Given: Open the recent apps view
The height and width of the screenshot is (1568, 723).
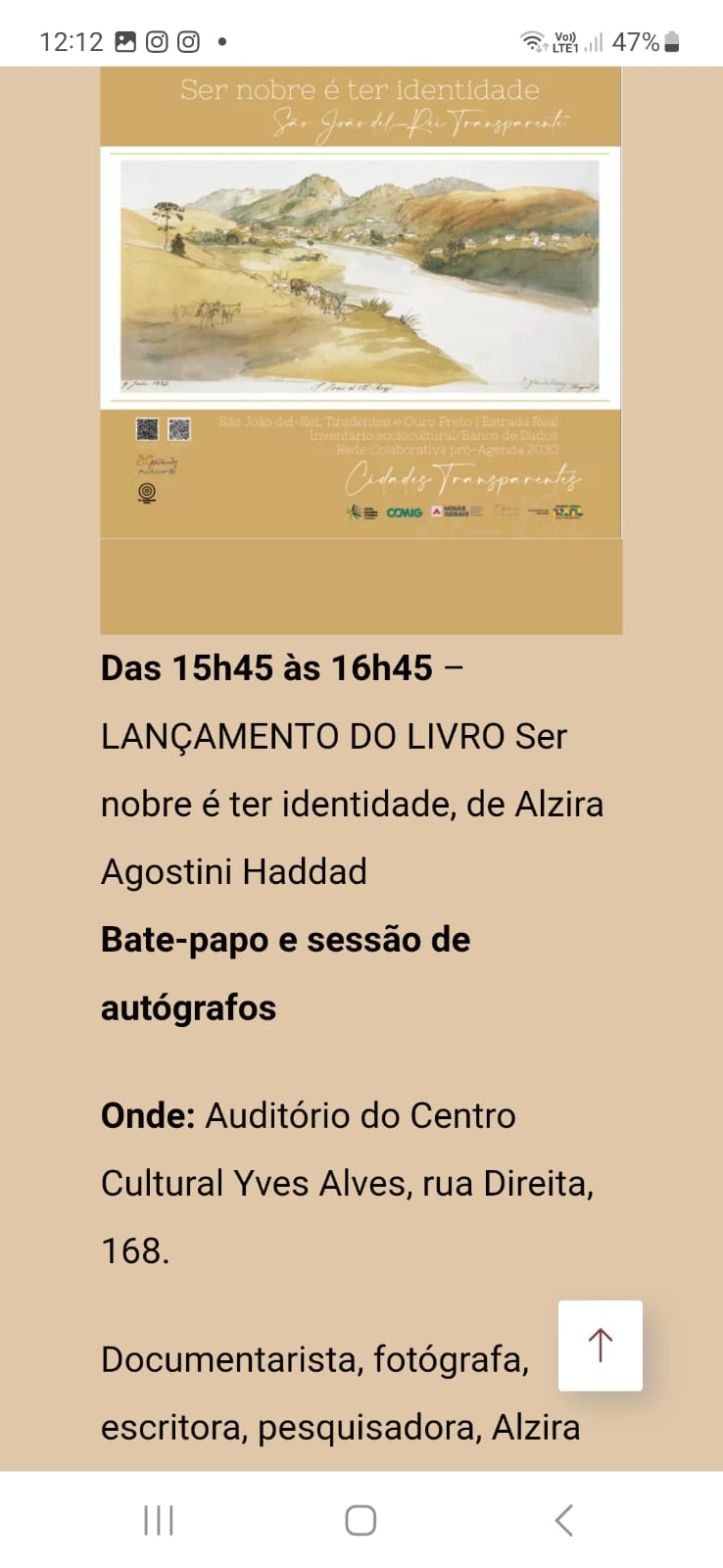Looking at the screenshot, I should [x=159, y=1520].
